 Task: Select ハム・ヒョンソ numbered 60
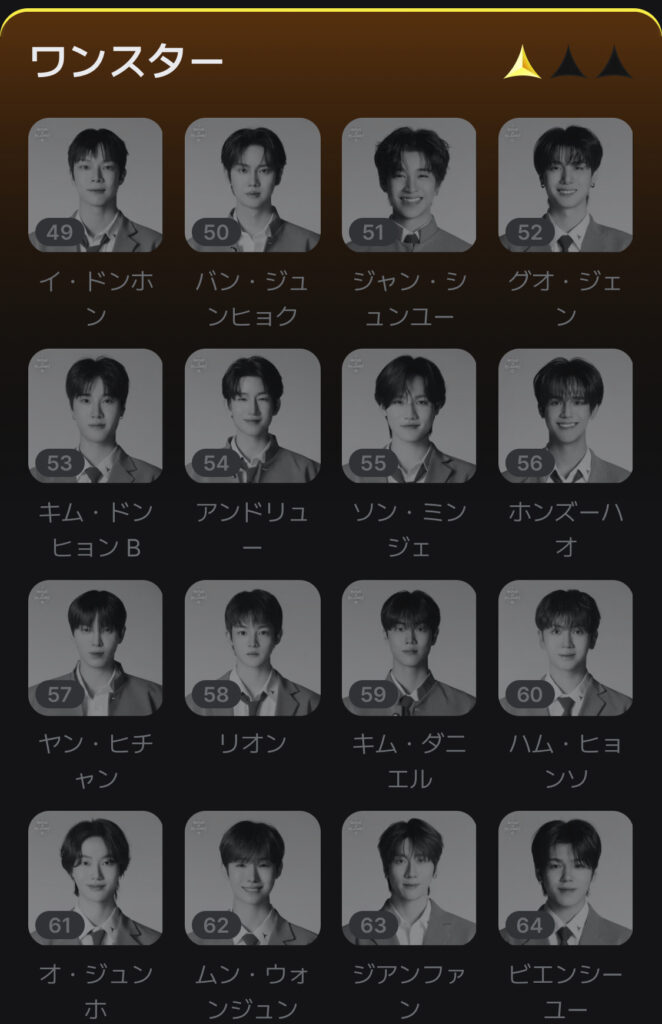tap(565, 647)
